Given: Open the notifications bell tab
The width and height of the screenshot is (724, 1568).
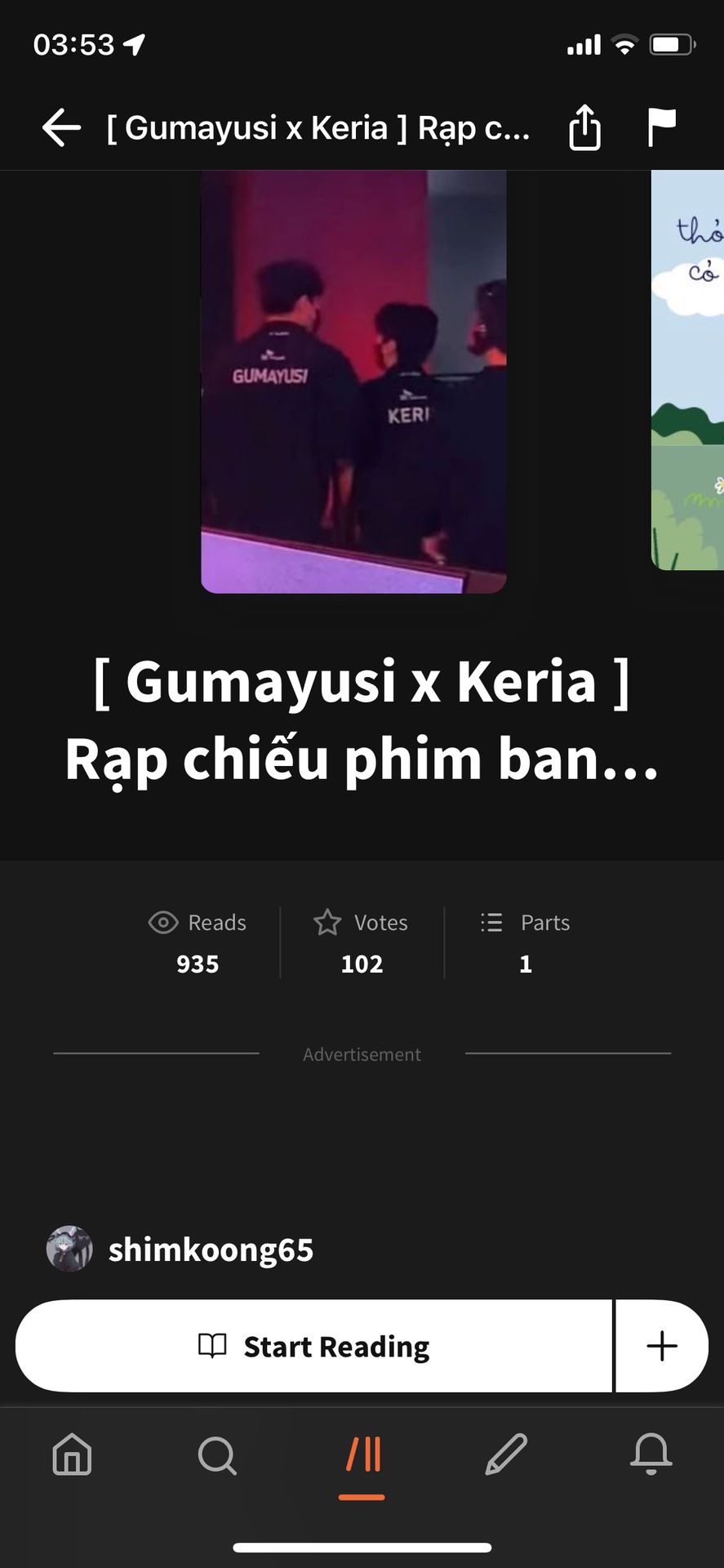Looking at the screenshot, I should pos(651,1454).
